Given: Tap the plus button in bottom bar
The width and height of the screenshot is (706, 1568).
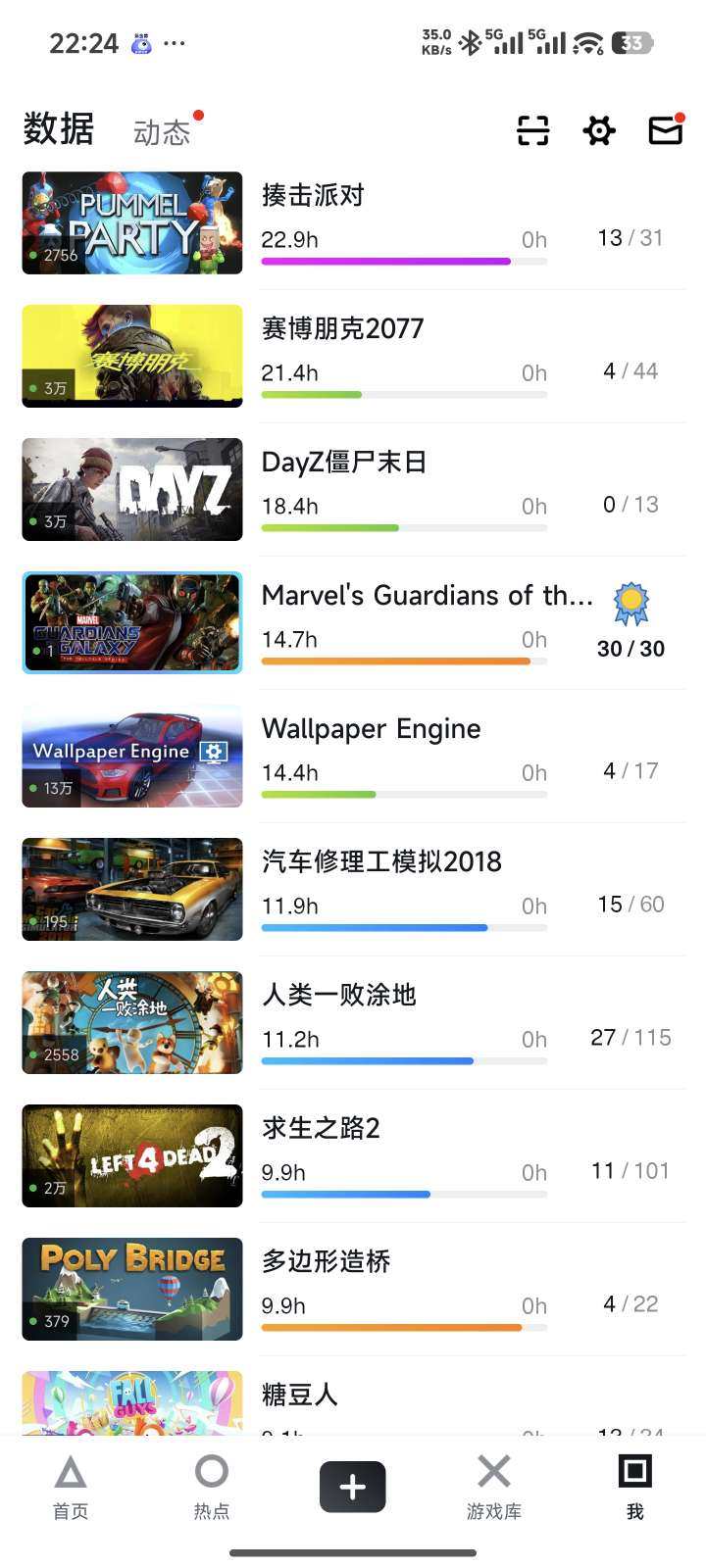Looking at the screenshot, I should [353, 1486].
